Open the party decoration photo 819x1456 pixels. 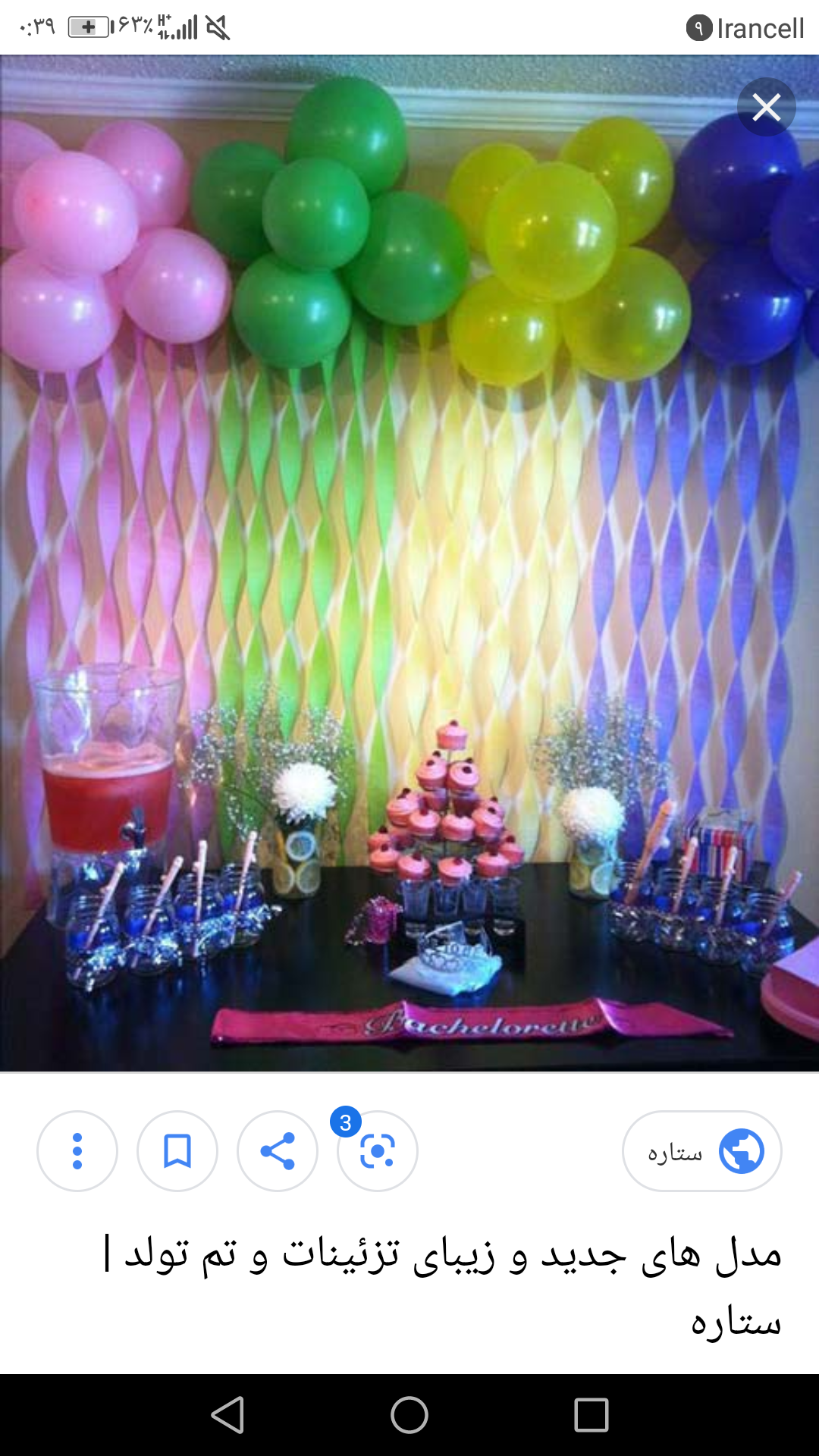pos(409,563)
